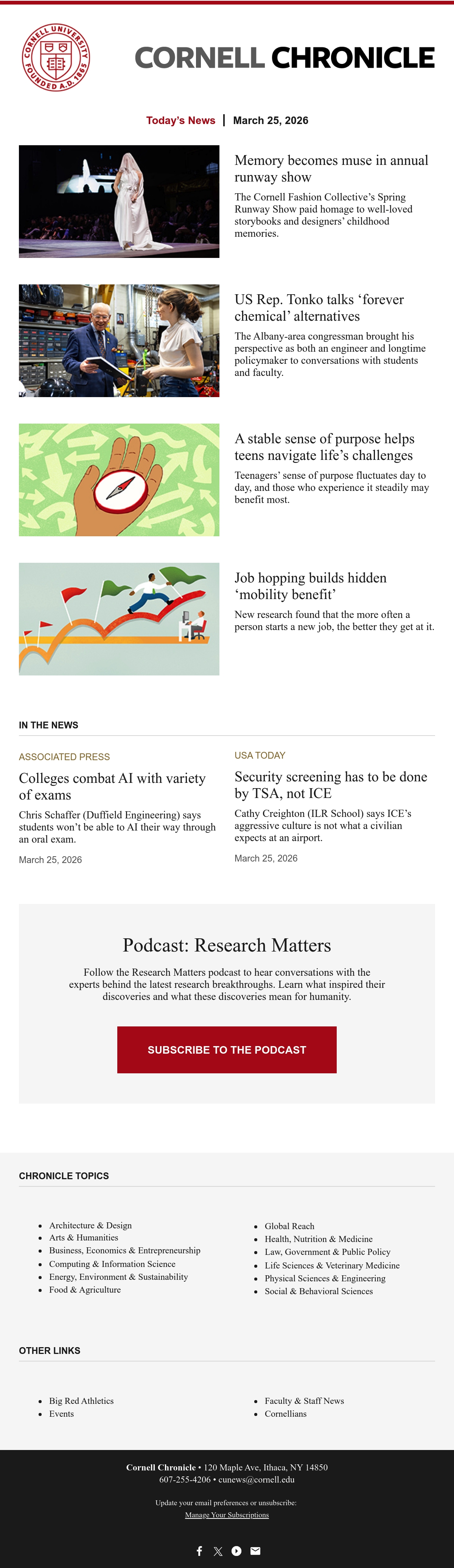Screen dimensions: 454x1568
Task: Open the YouTube play icon in the footer
Action: click(x=237, y=1551)
